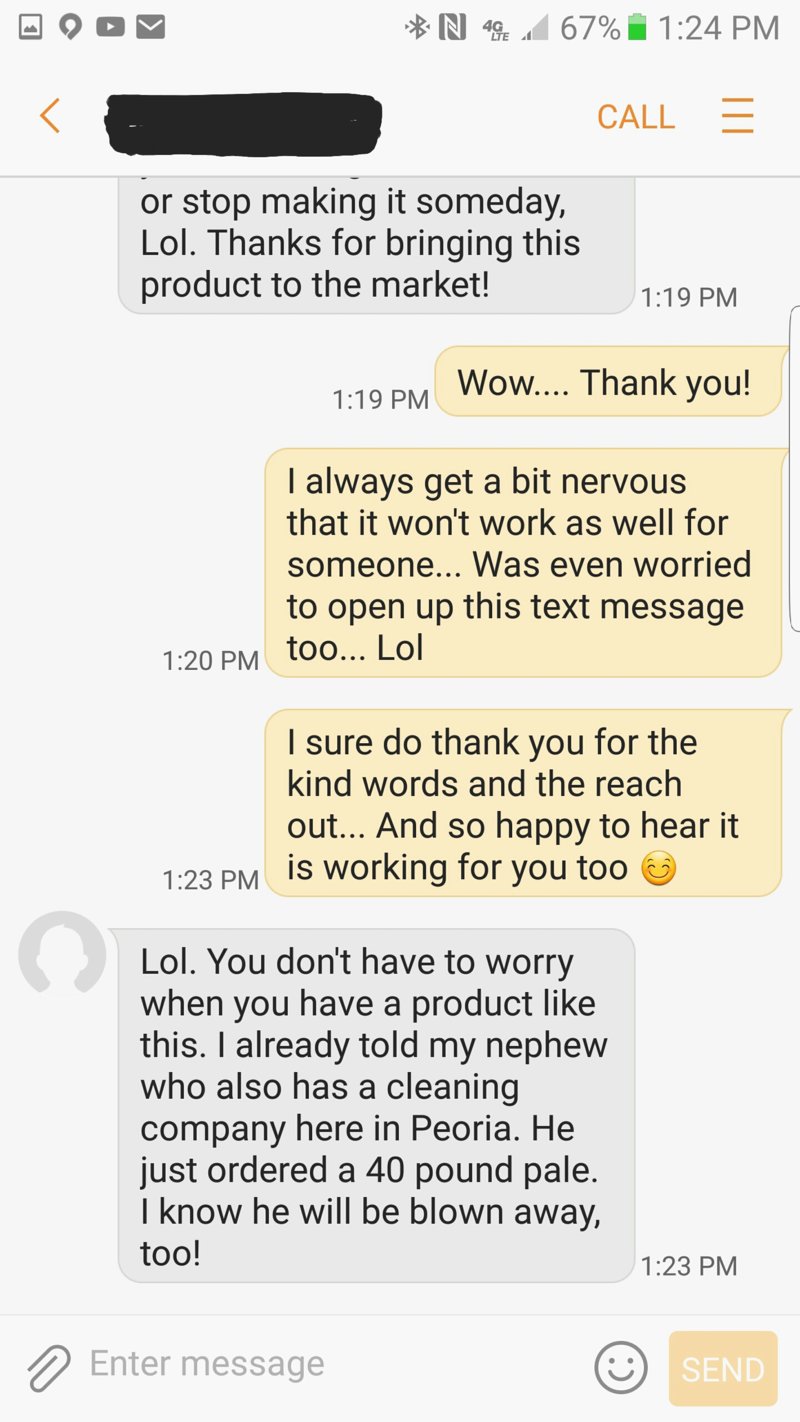The height and width of the screenshot is (1422, 800).
Task: Open the emoji smiley picker
Action: 620,1367
